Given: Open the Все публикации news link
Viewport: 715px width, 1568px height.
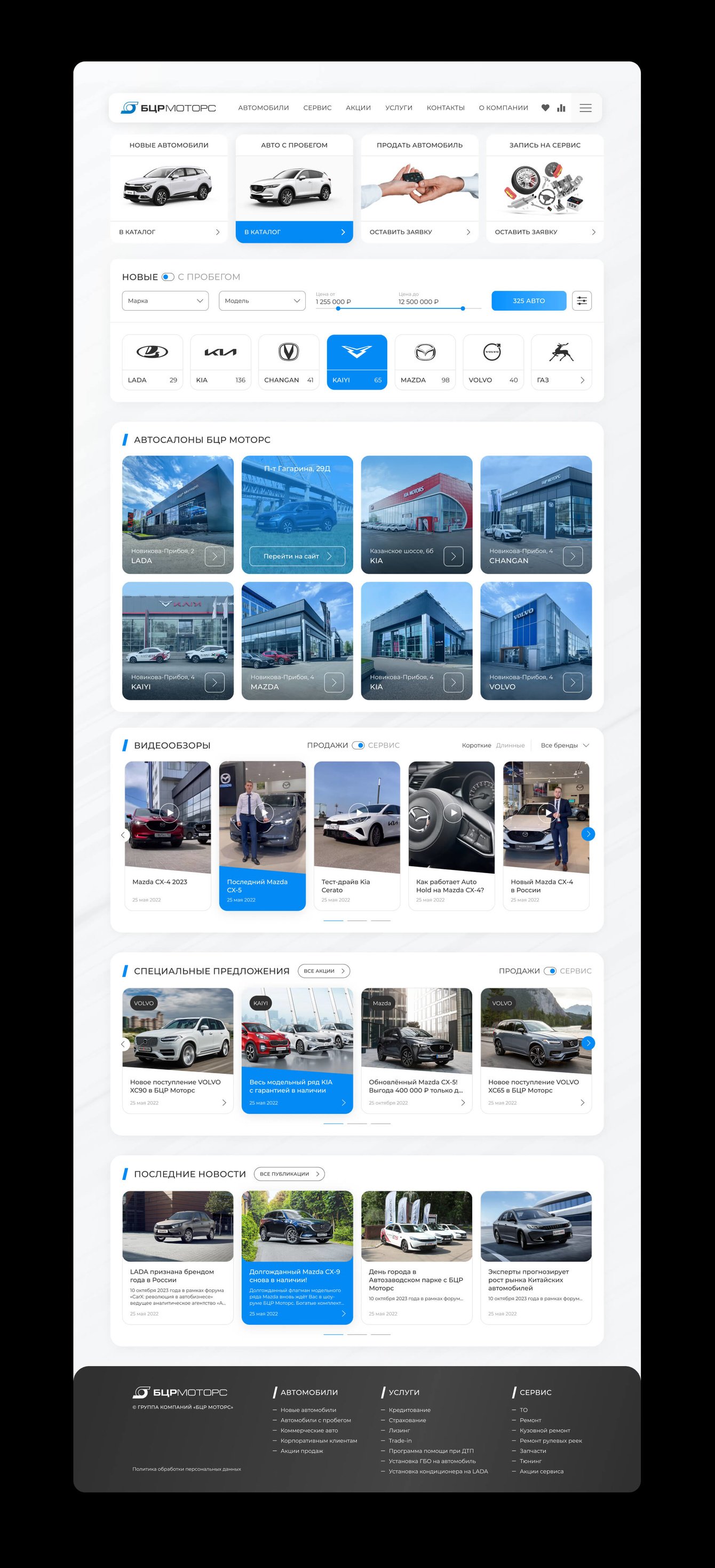Looking at the screenshot, I should [289, 1174].
